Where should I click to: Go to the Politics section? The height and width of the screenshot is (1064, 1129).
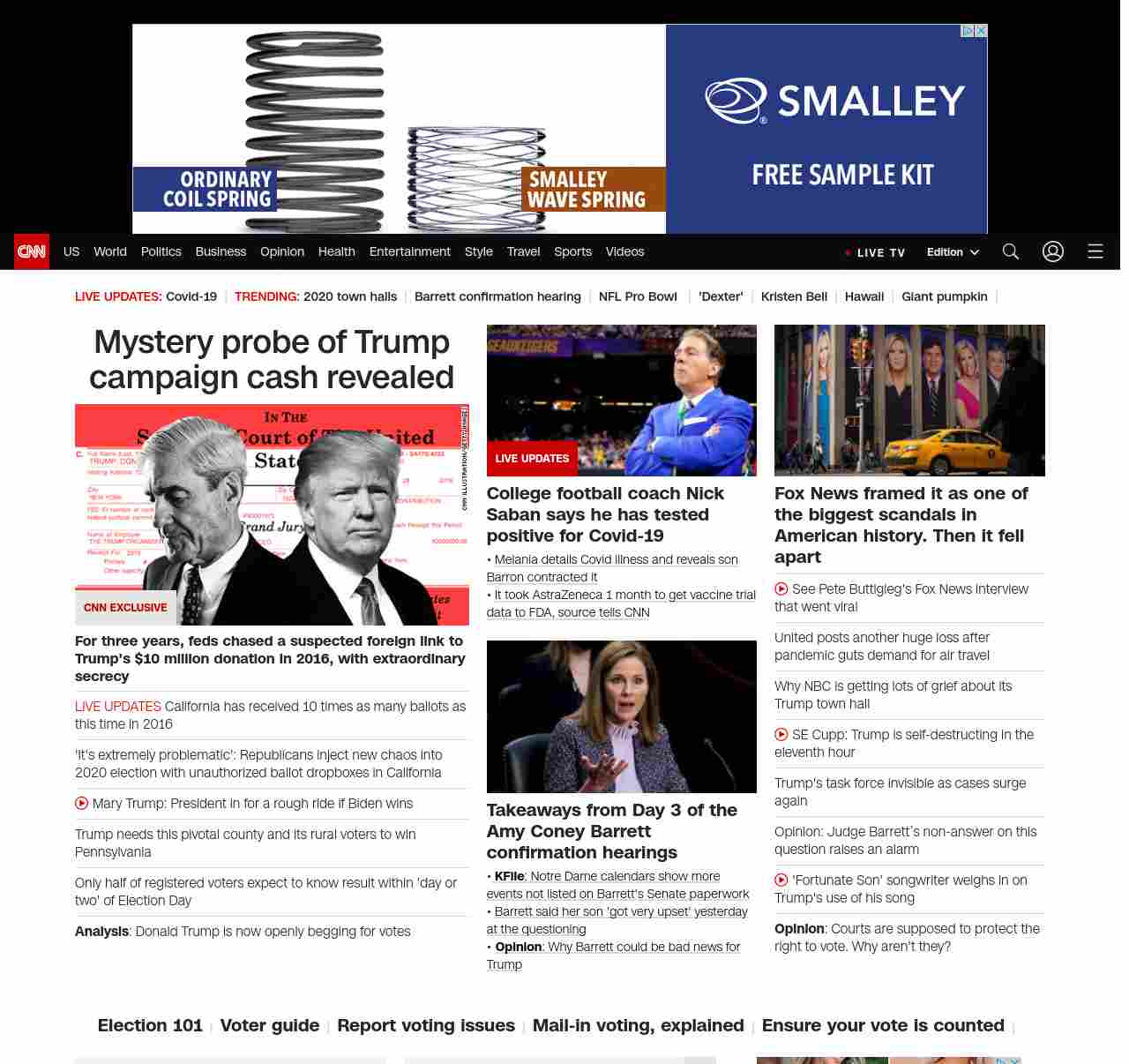coord(161,251)
